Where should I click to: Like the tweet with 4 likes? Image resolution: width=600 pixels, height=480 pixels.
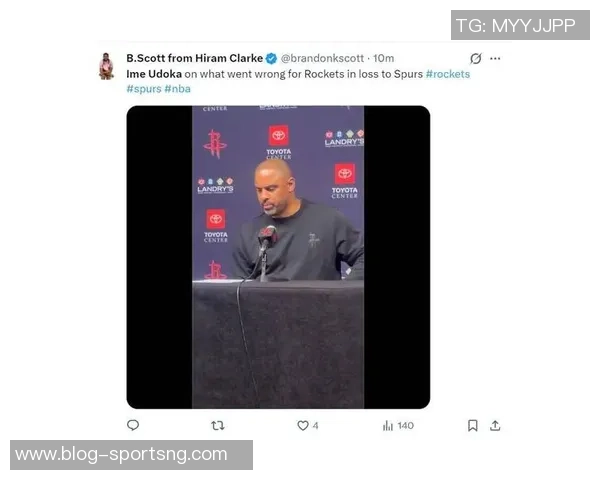click(x=303, y=425)
